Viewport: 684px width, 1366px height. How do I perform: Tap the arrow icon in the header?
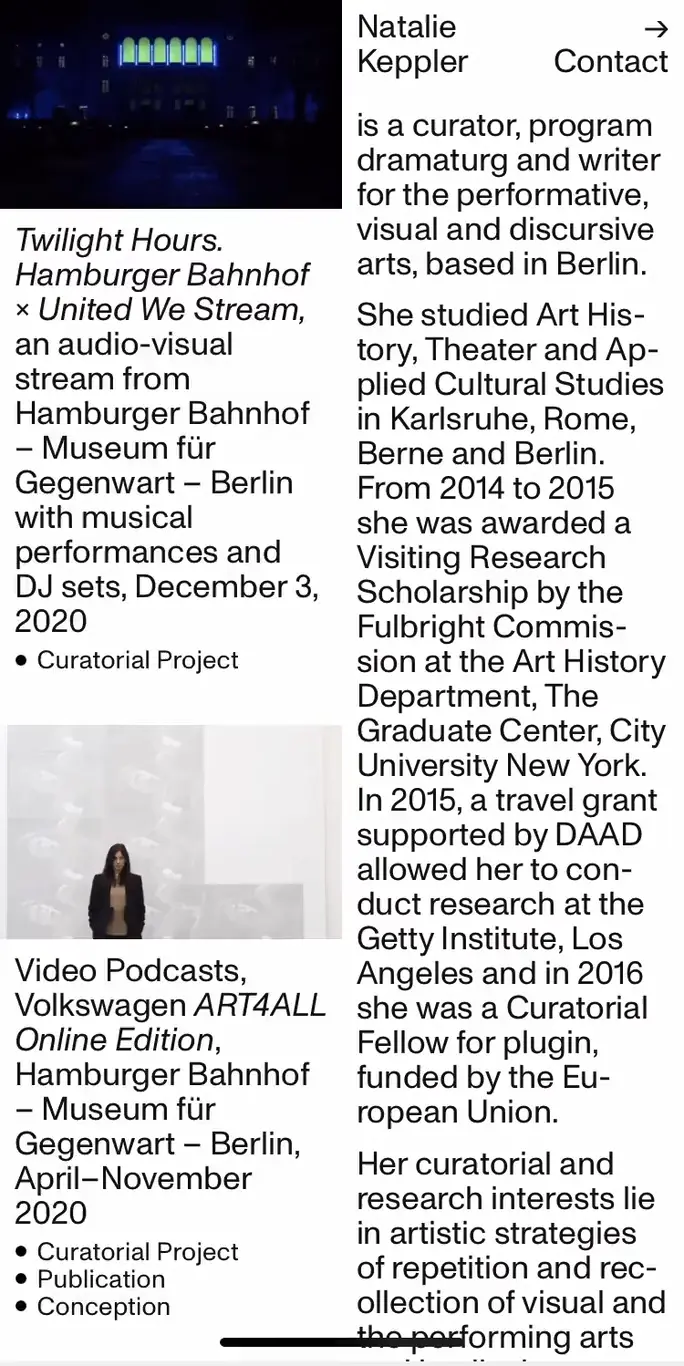tap(655, 29)
